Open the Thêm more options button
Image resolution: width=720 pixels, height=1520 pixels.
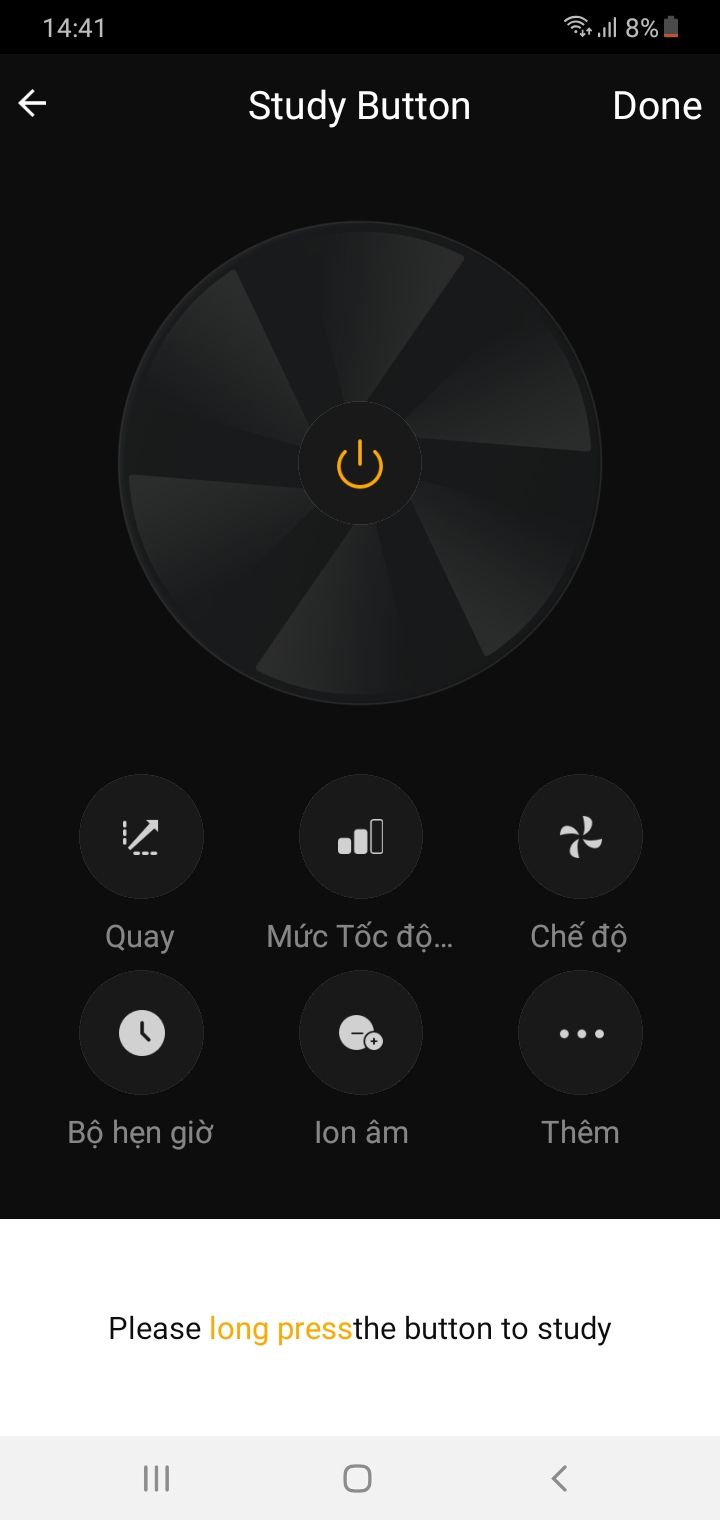click(580, 1033)
